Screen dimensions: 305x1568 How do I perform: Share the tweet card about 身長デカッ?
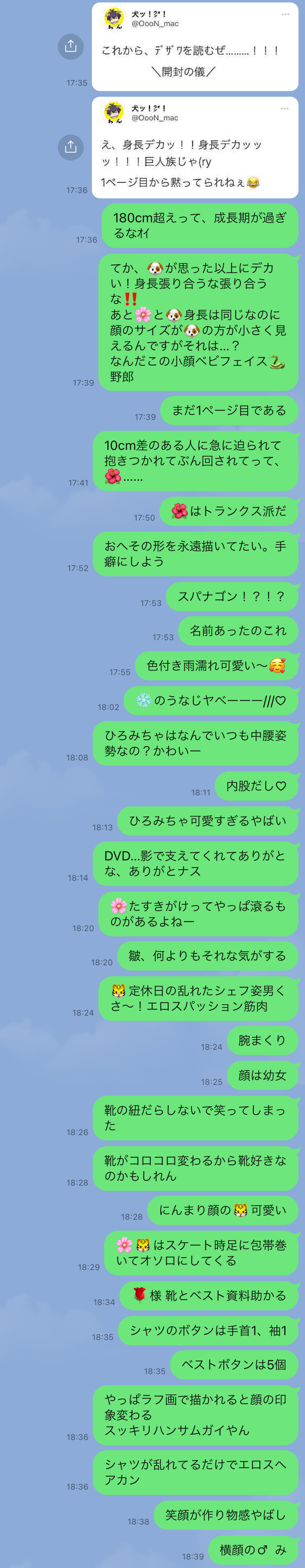pos(71,147)
